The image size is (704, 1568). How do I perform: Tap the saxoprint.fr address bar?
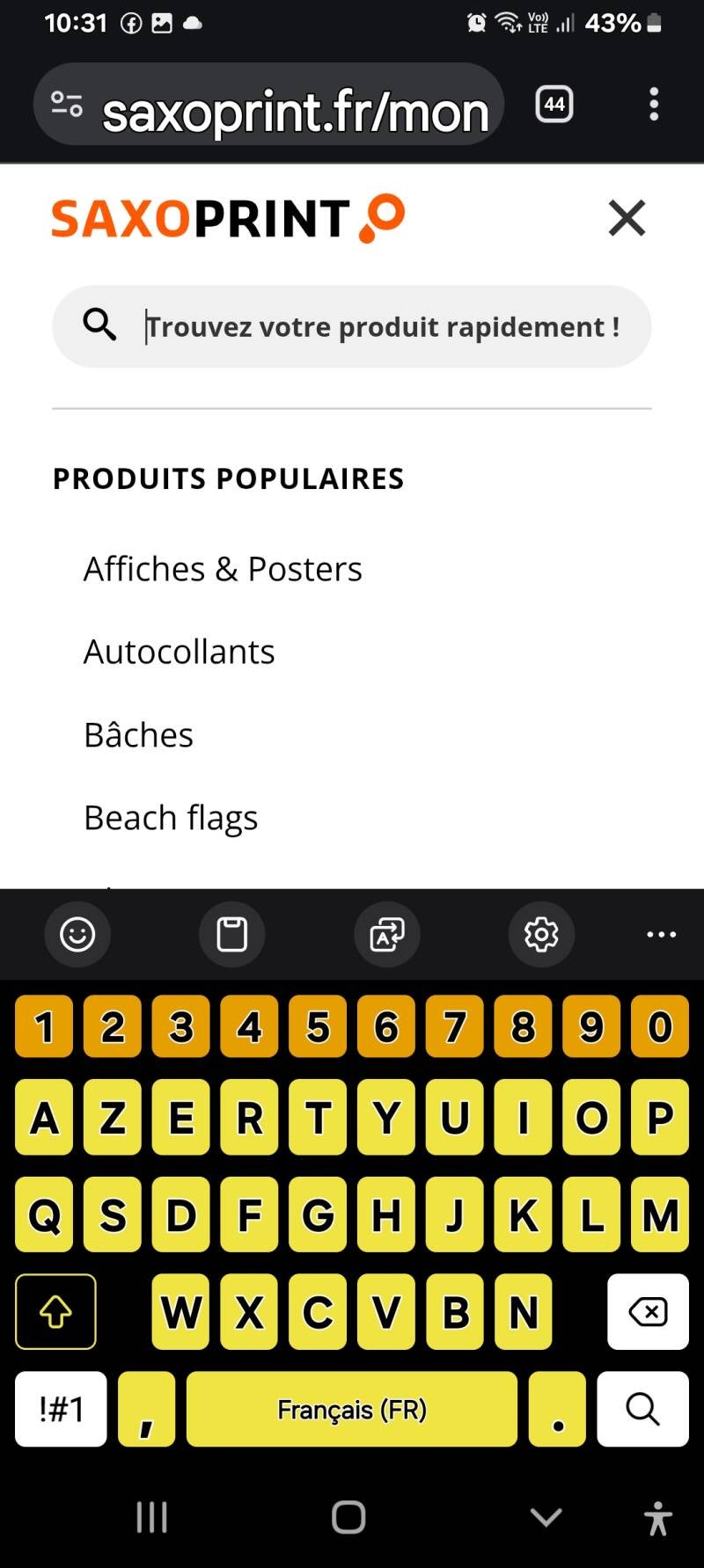(x=295, y=113)
